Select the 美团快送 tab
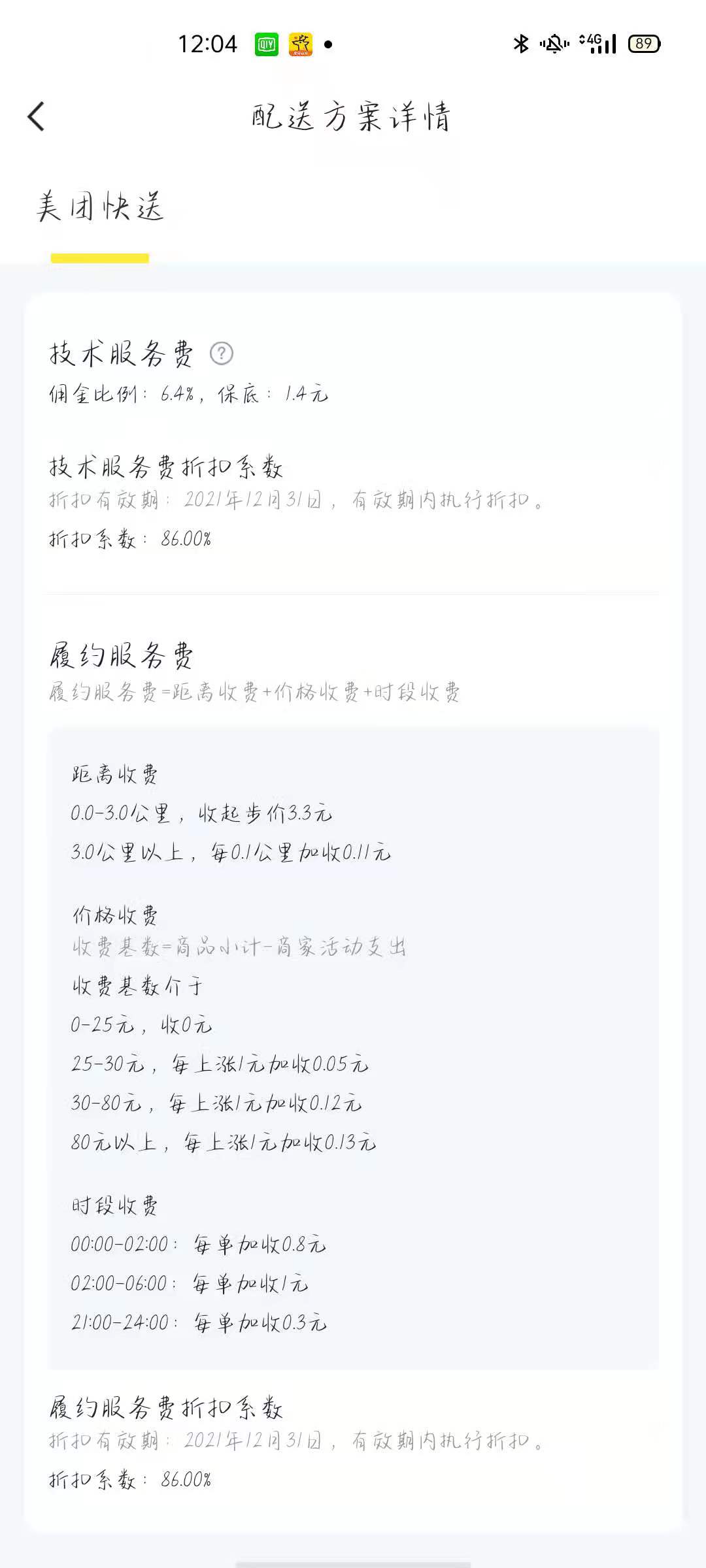706x1568 pixels. pos(99,208)
